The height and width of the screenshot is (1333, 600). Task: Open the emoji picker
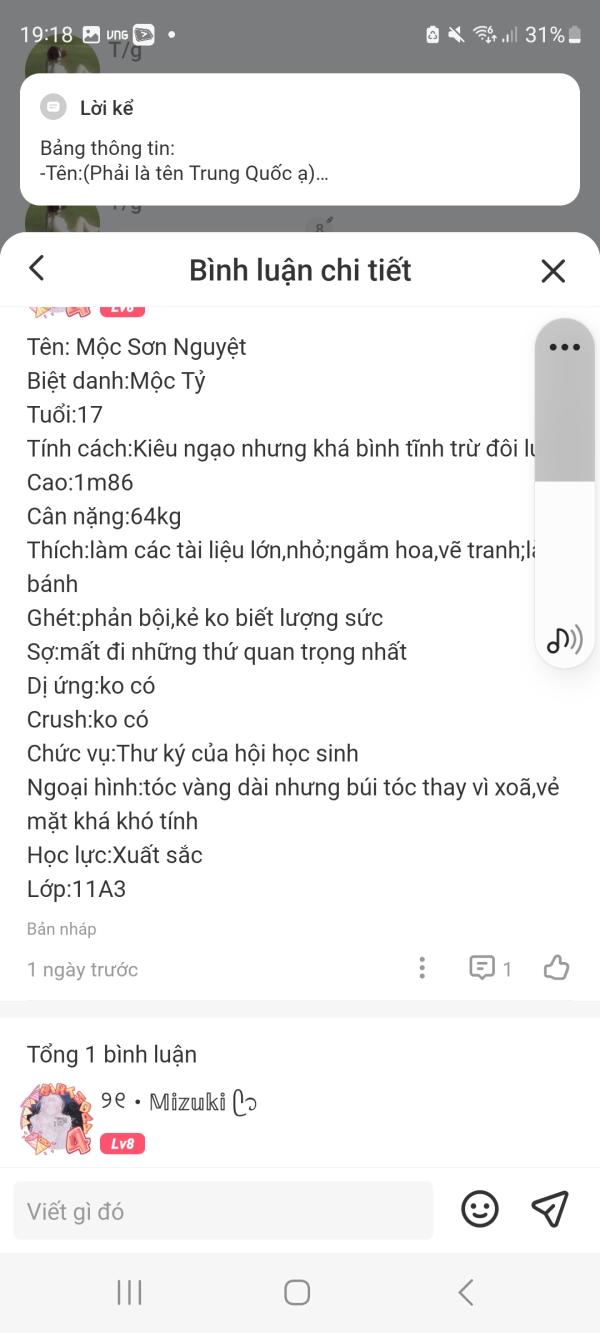tap(480, 1210)
